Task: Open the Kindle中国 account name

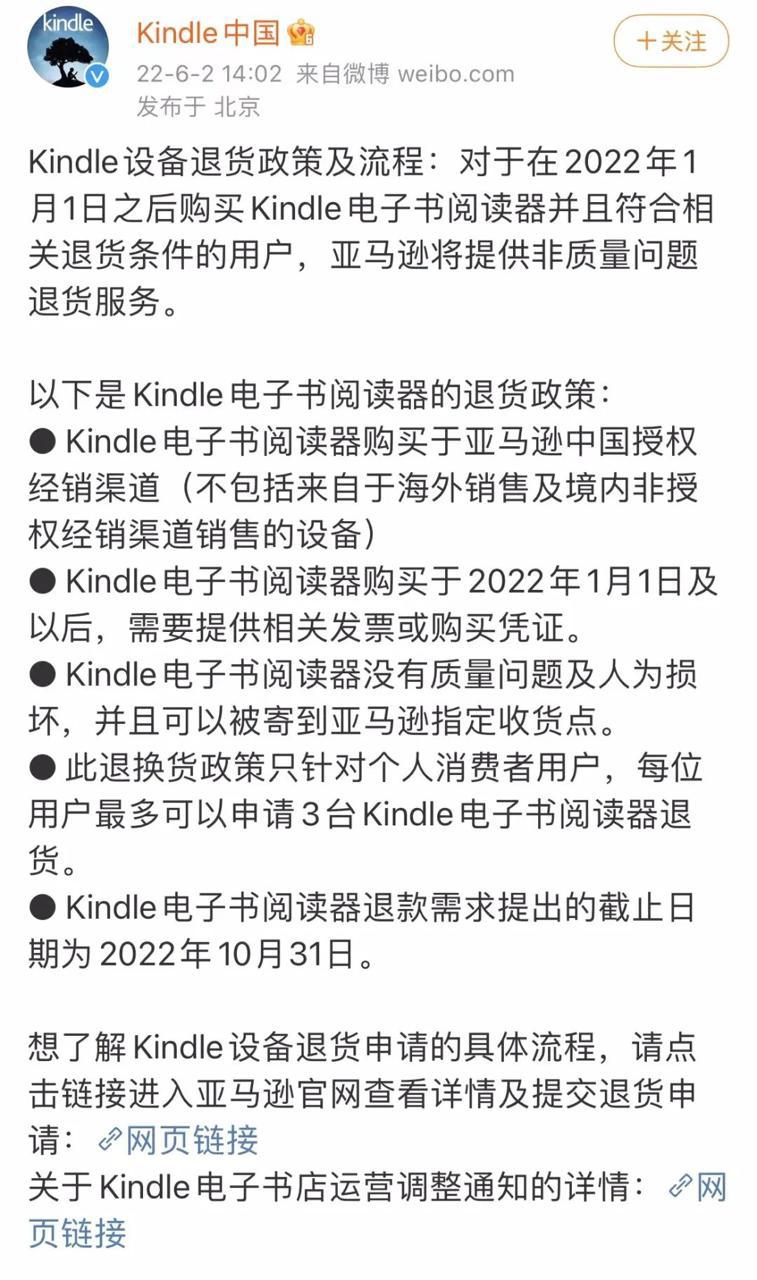Action: click(208, 32)
